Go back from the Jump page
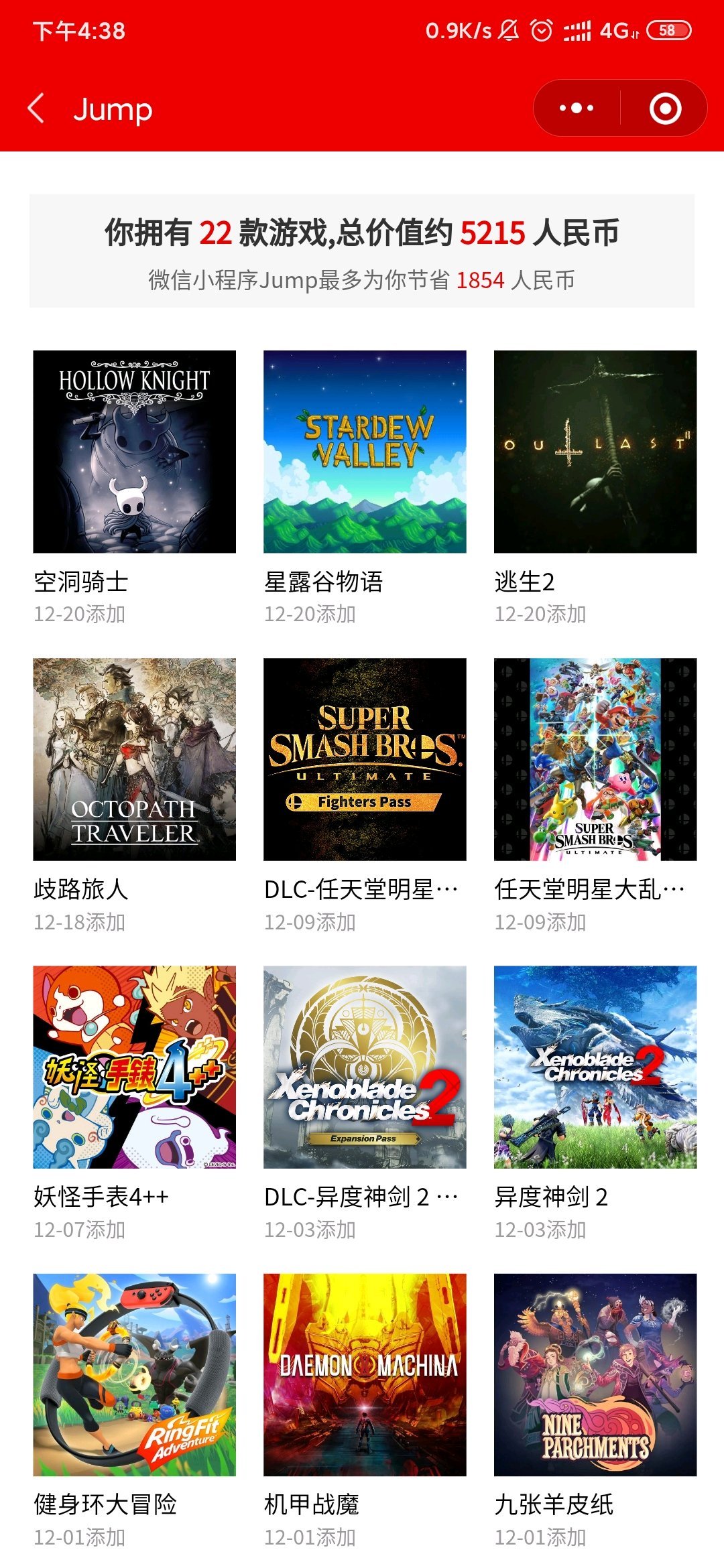The width and height of the screenshot is (724, 1568). pos(37,109)
